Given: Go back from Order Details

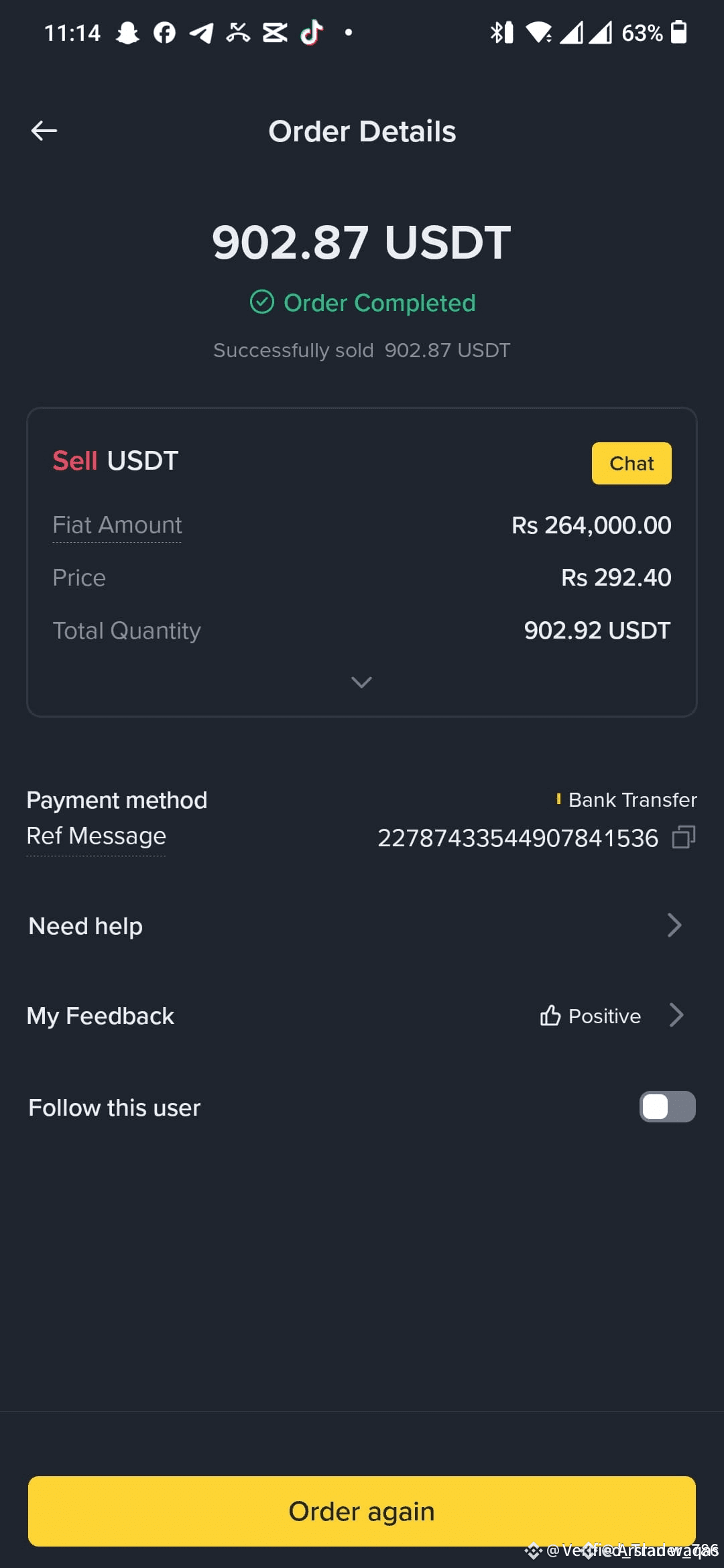Looking at the screenshot, I should point(44,131).
